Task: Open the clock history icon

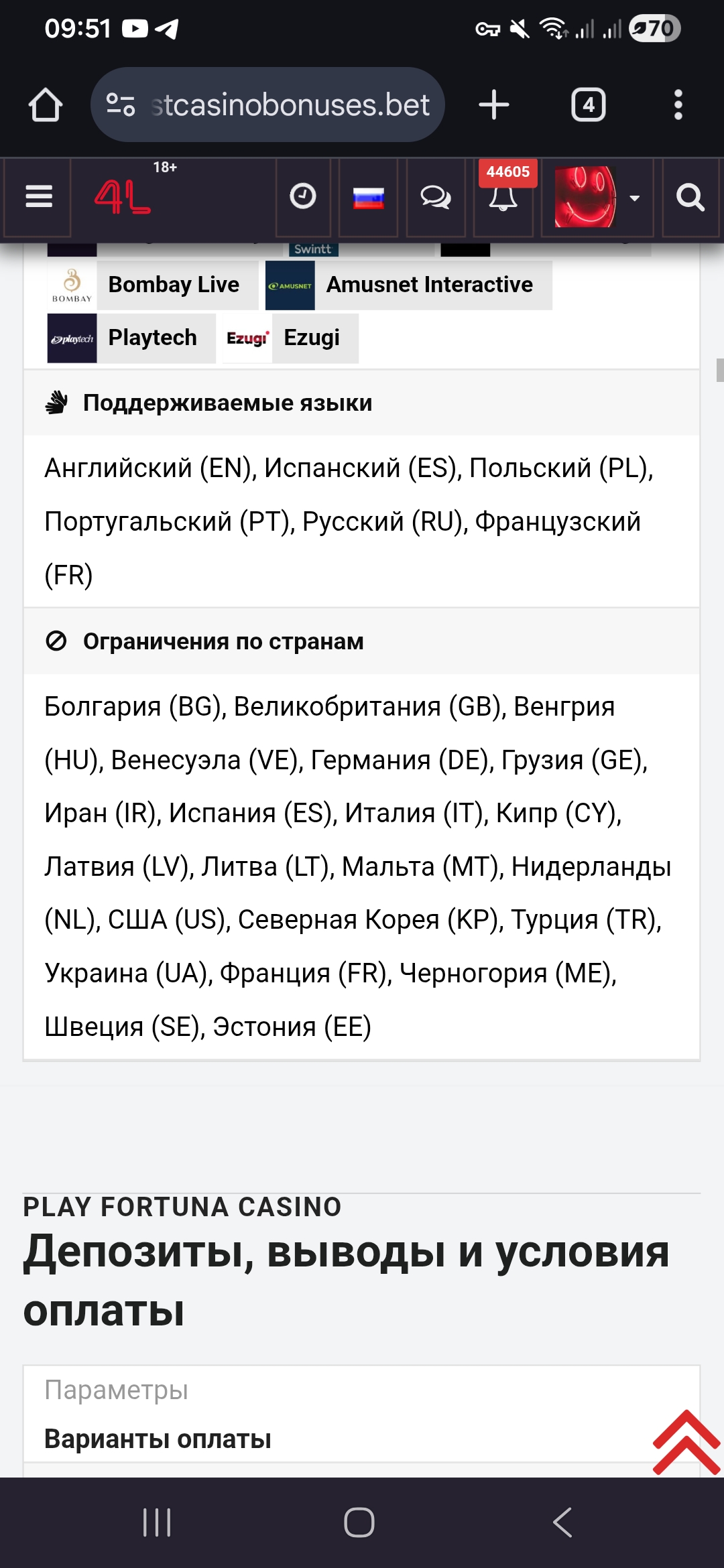Action: [303, 197]
